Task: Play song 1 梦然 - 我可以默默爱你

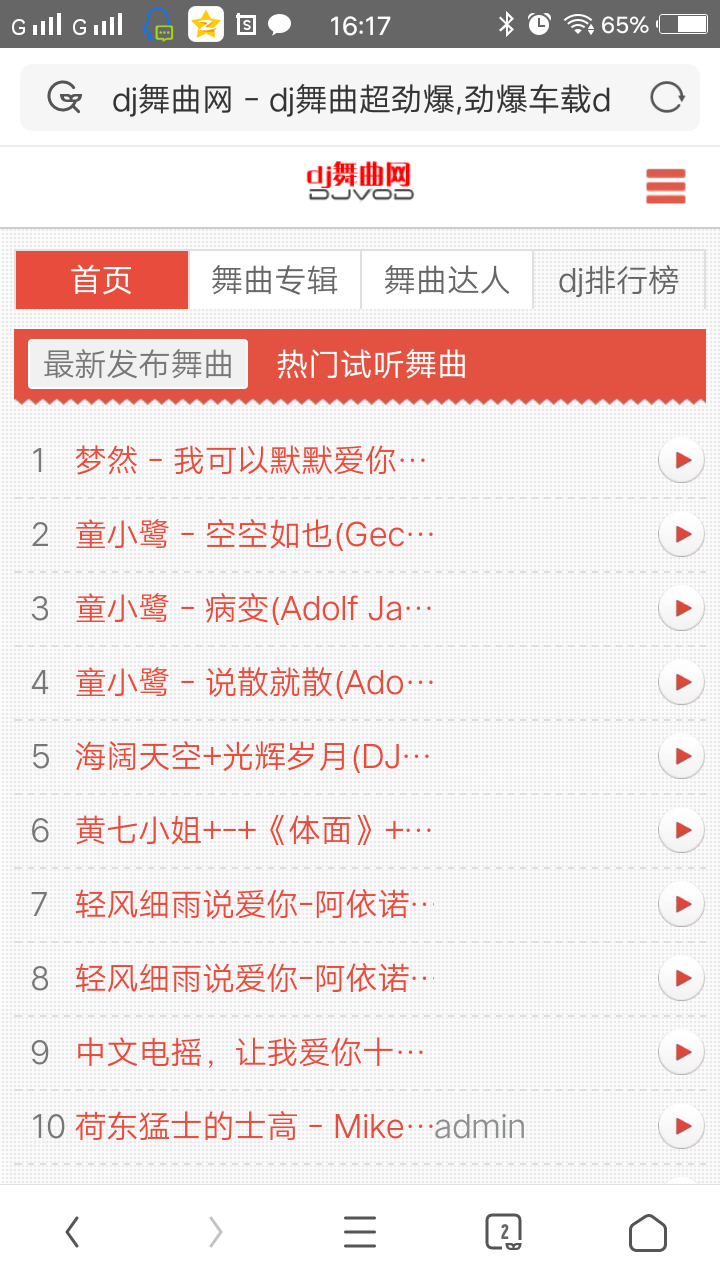Action: coord(681,460)
